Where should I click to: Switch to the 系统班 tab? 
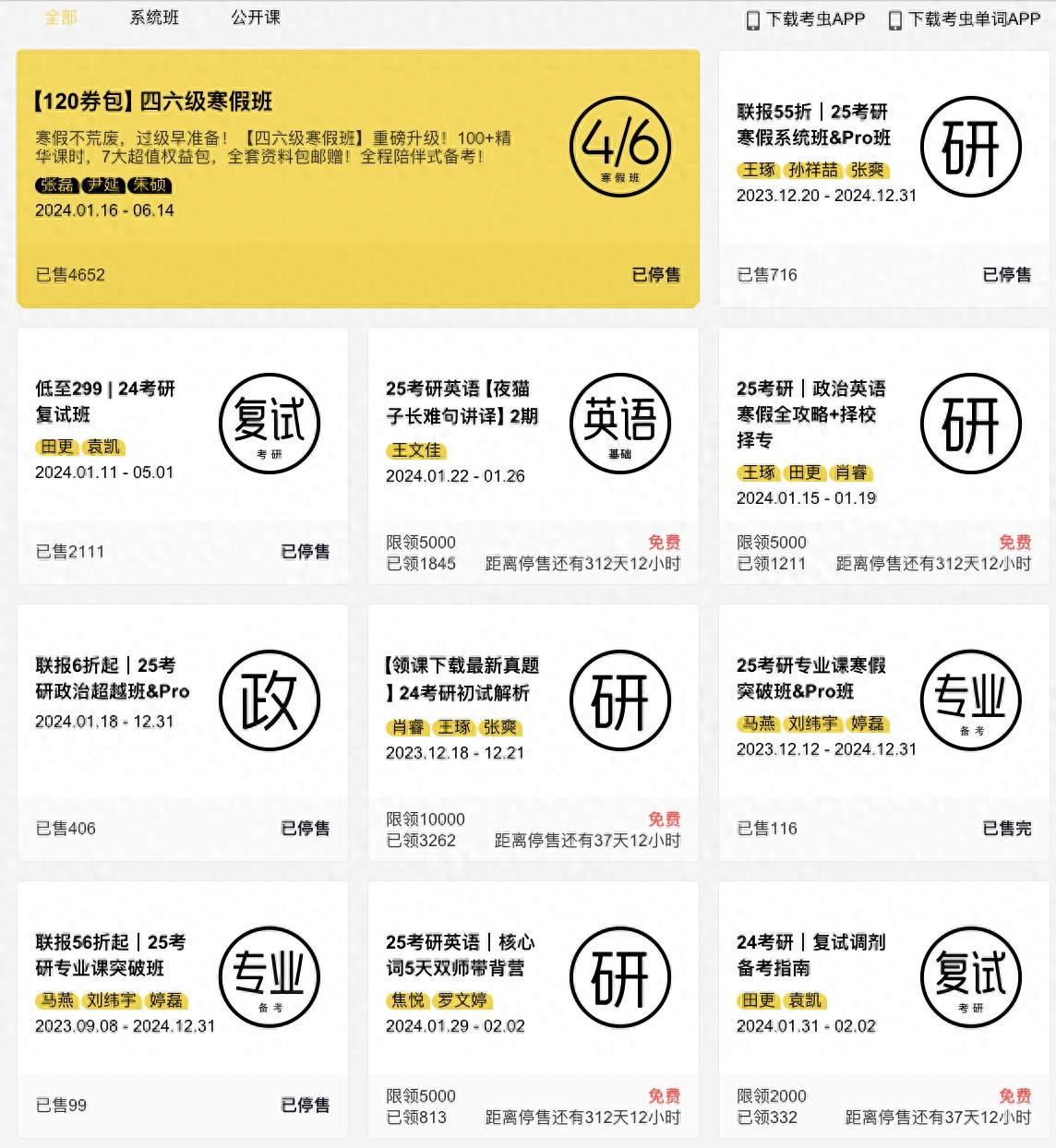(x=154, y=18)
